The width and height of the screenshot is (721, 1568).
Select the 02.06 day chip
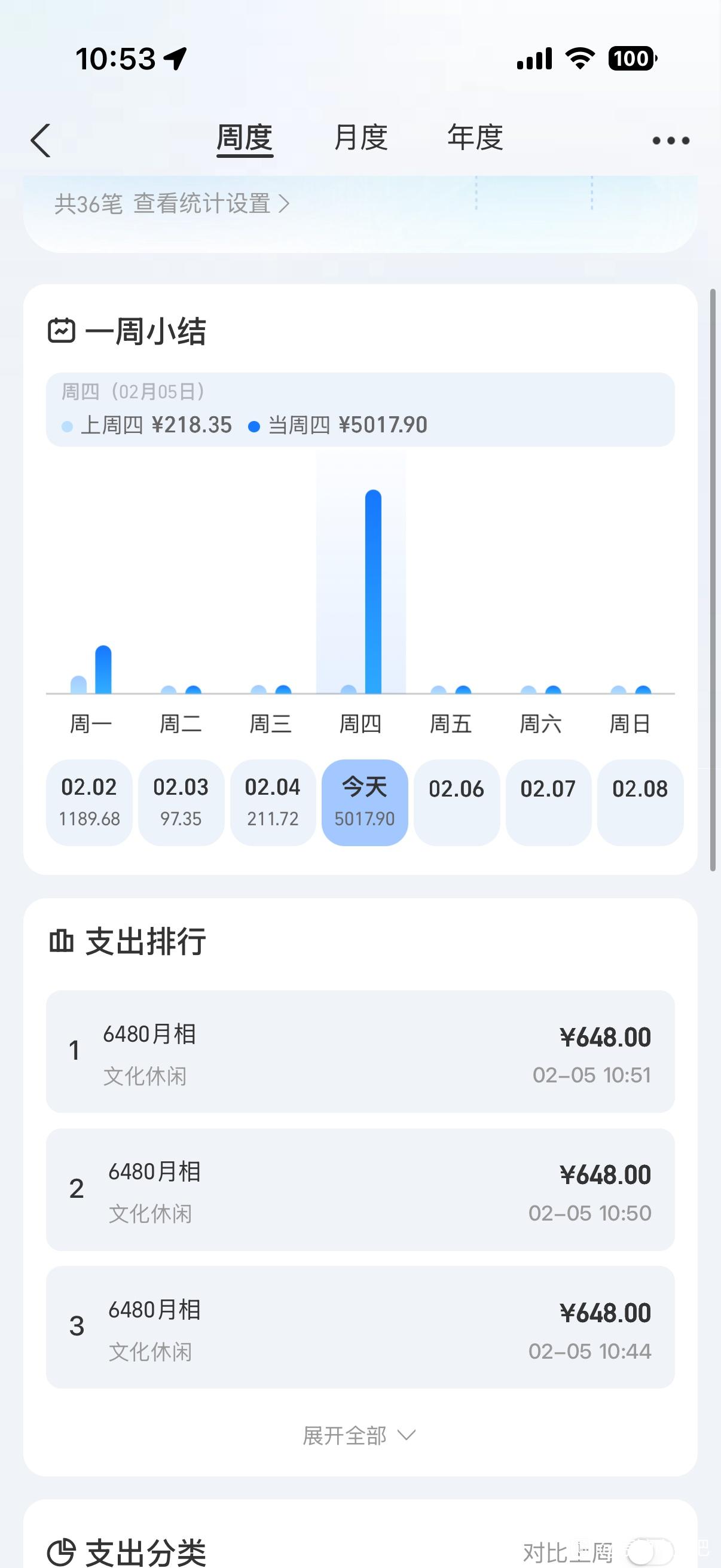pyautogui.click(x=456, y=803)
